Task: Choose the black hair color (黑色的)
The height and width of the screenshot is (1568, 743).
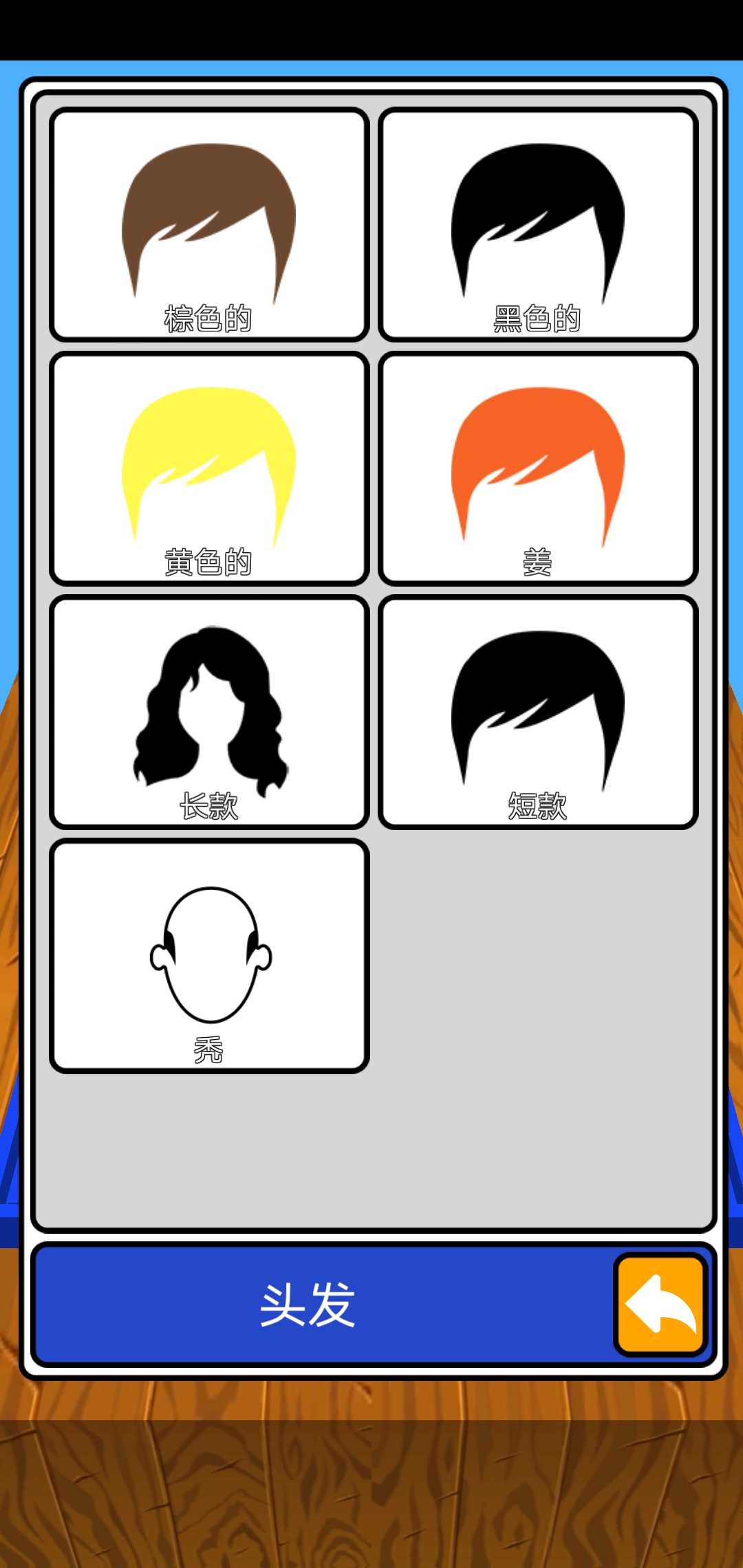Action: (x=538, y=225)
